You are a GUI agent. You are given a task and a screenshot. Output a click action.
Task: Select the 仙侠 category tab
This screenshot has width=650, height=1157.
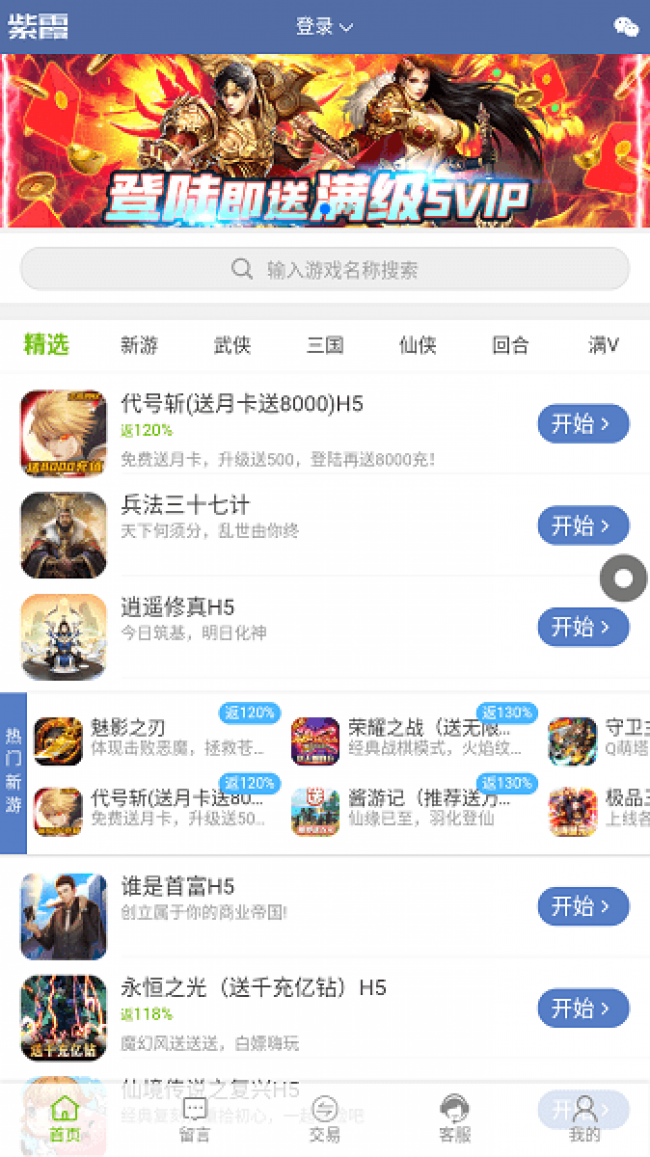pyautogui.click(x=418, y=346)
